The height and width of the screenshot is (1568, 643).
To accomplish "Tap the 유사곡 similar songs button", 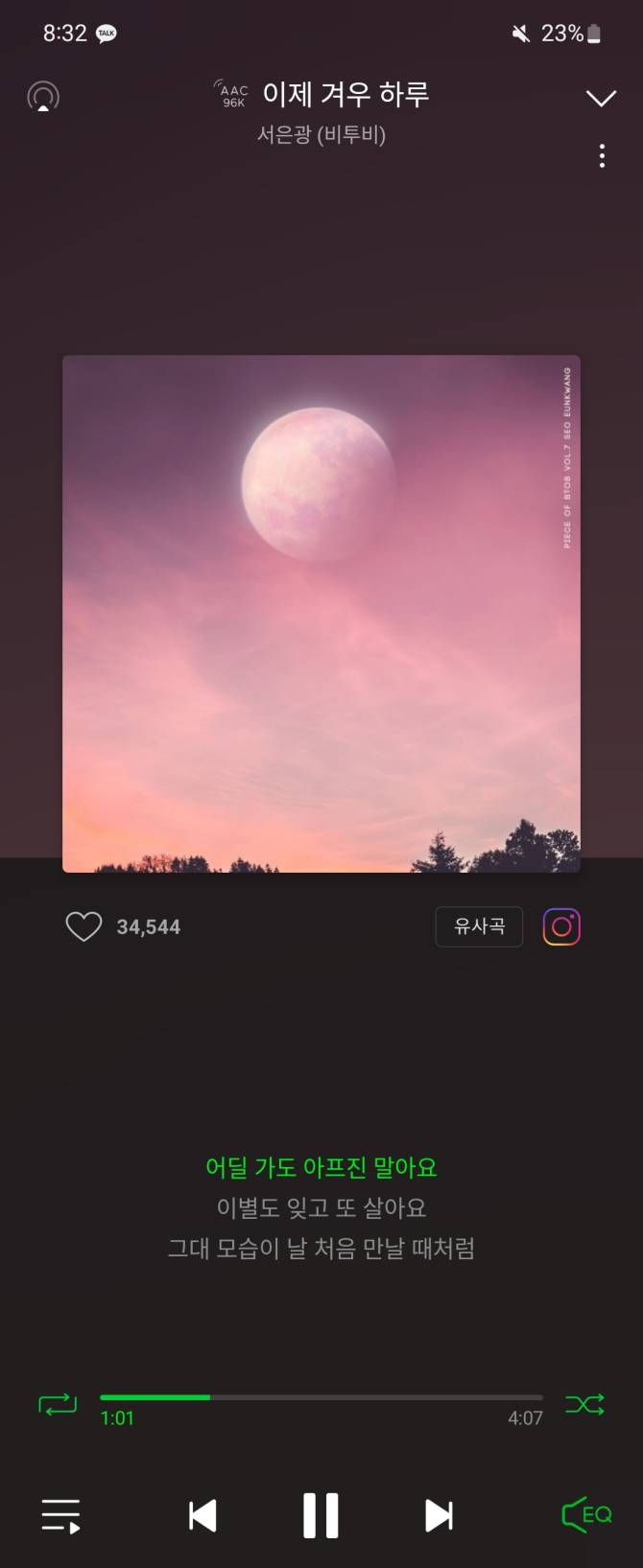I will tap(479, 926).
